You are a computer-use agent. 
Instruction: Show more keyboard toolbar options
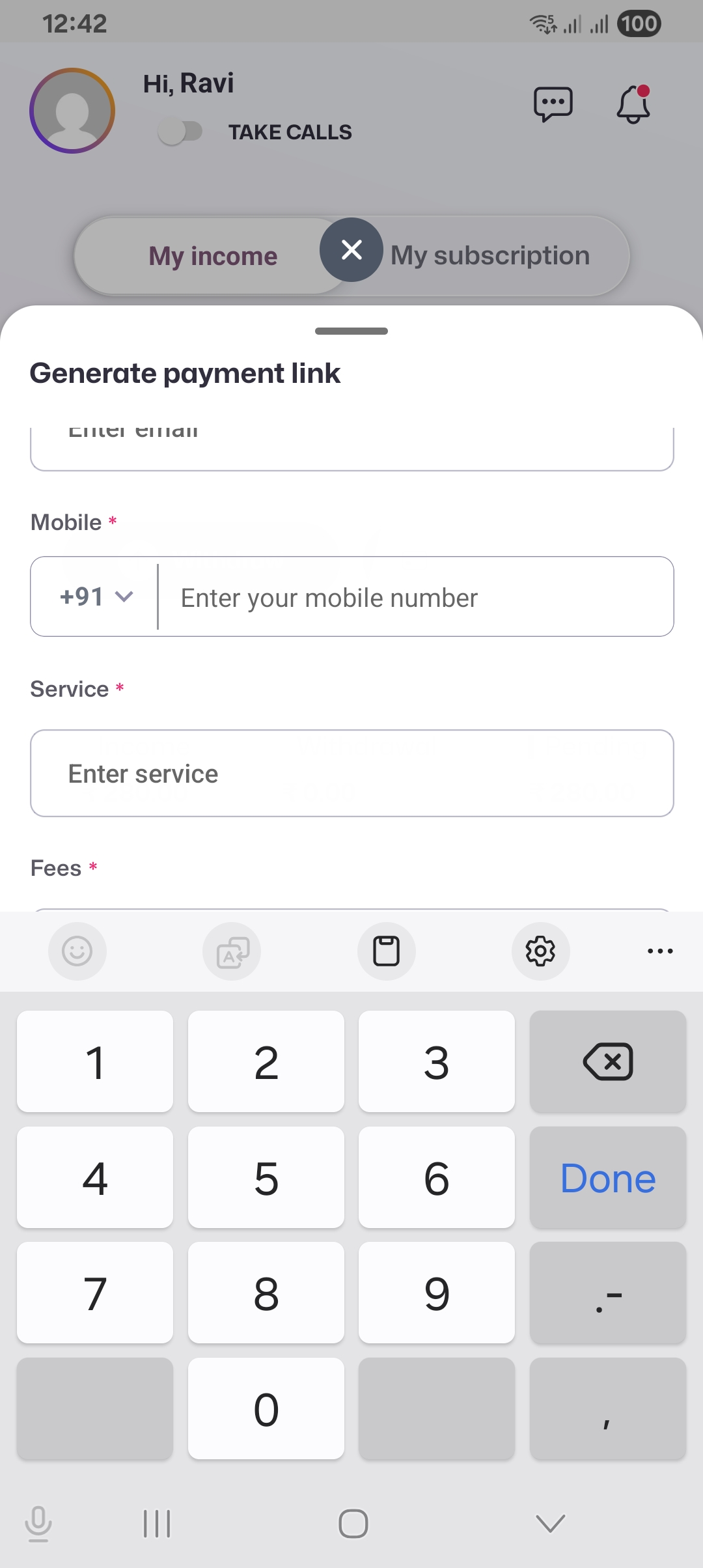660,951
